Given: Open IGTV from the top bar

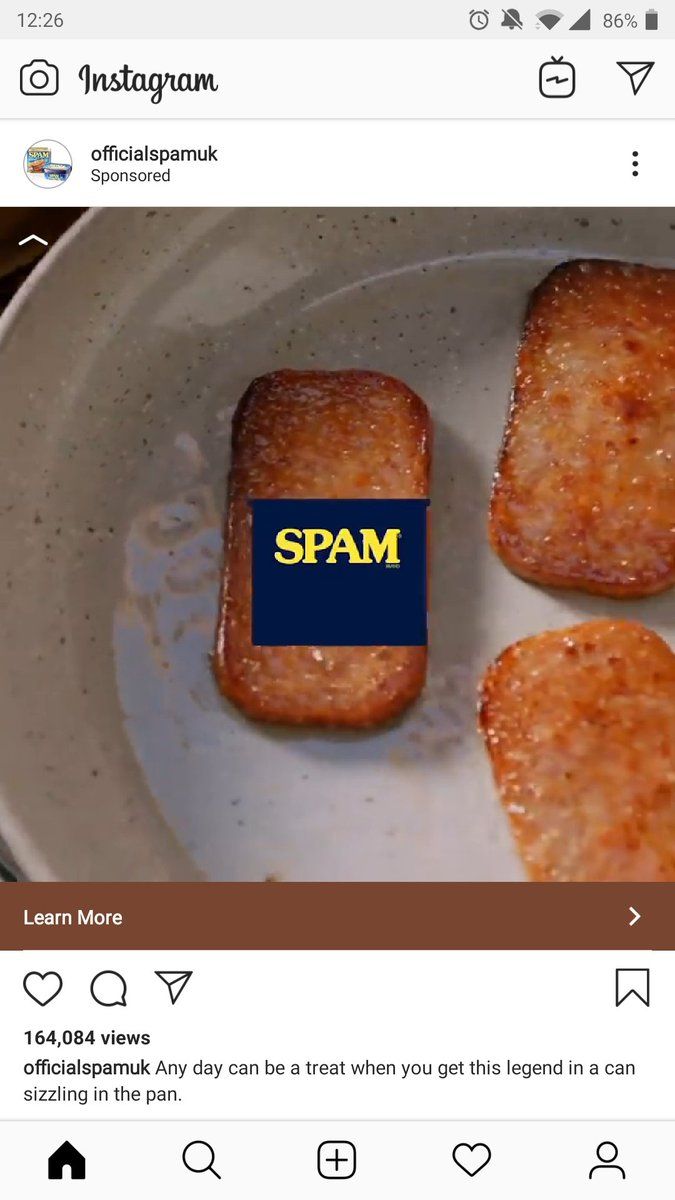Looking at the screenshot, I should click(557, 79).
